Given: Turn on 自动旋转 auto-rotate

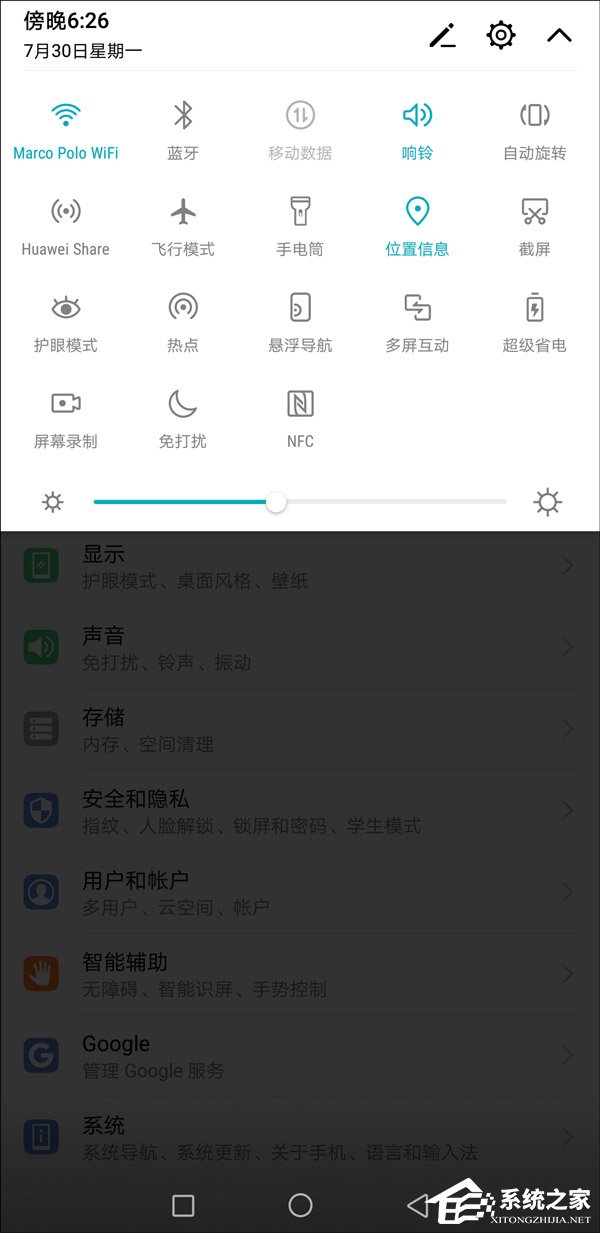Looking at the screenshot, I should tap(535, 116).
